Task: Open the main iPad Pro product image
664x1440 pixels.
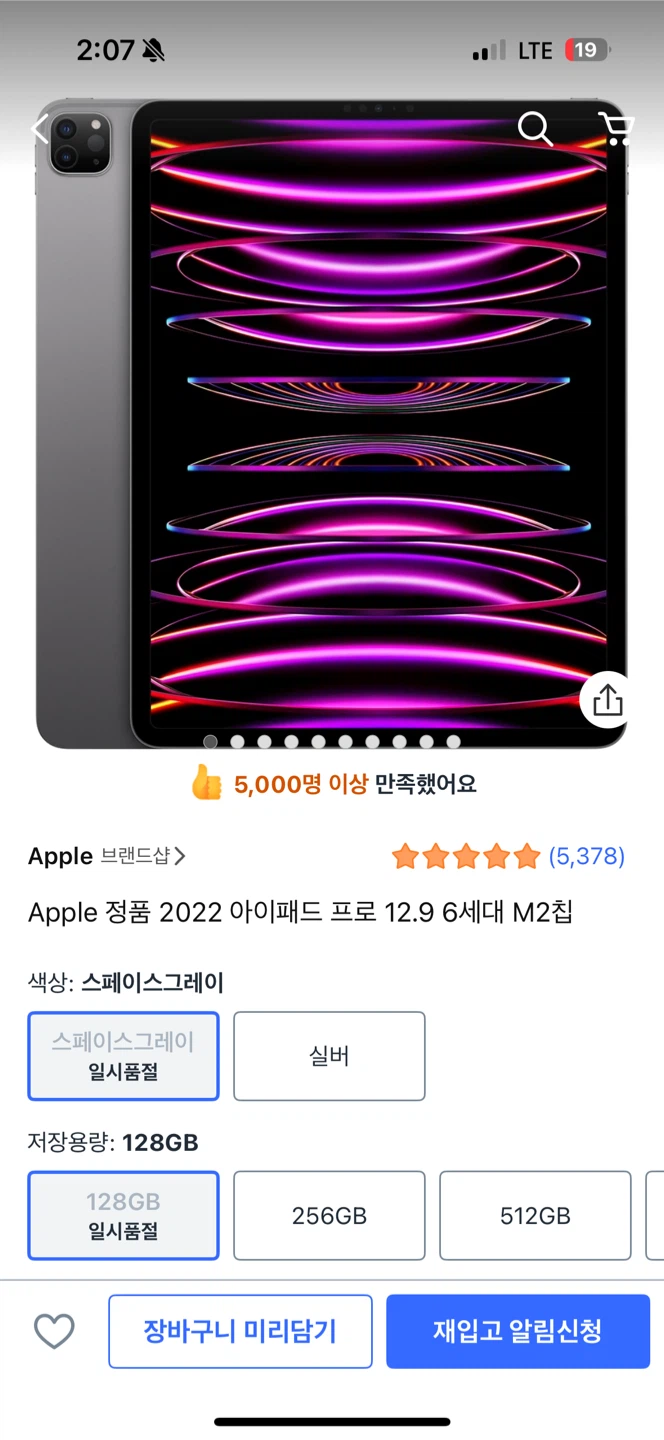Action: [x=331, y=423]
